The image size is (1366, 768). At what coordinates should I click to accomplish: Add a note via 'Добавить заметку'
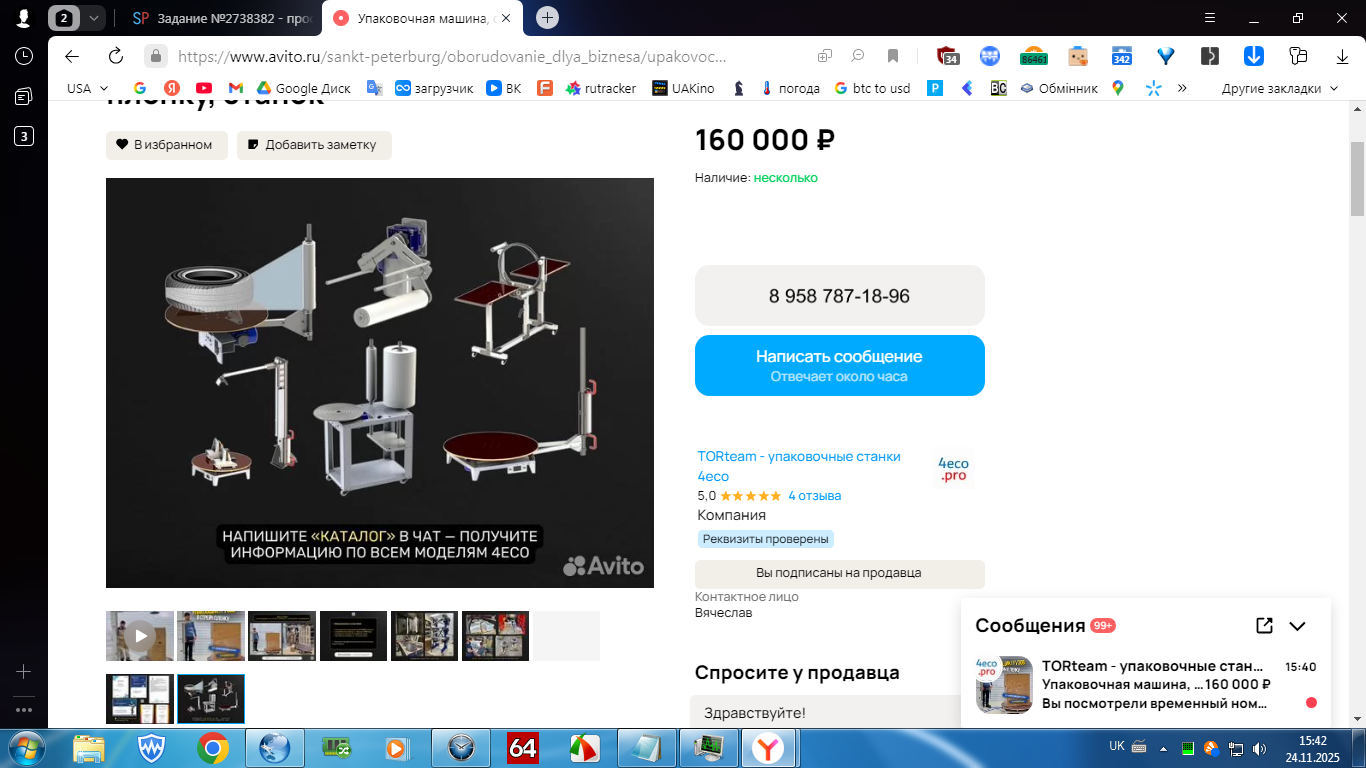coord(314,145)
